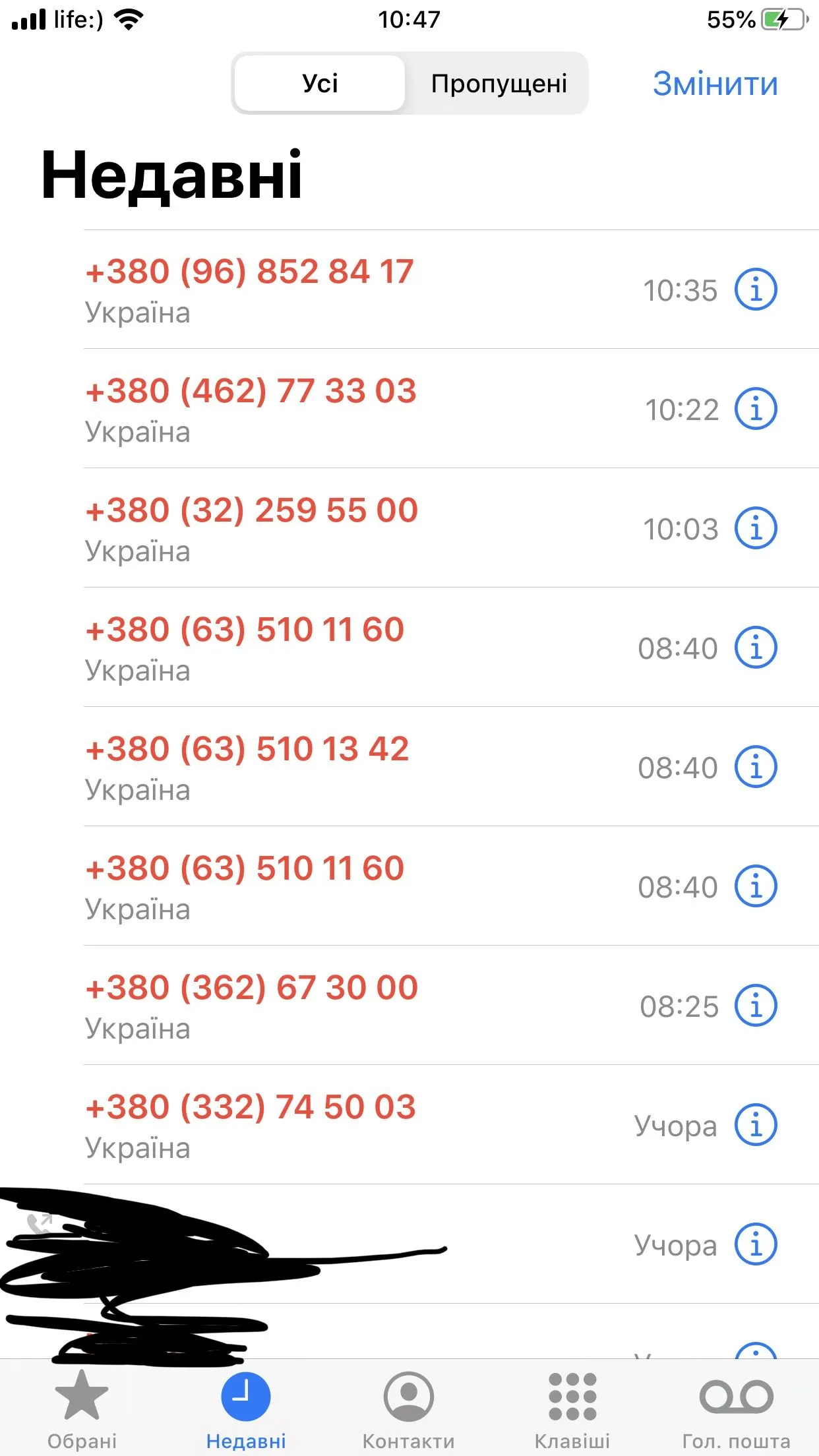Switch to the Пропущені segment

(x=499, y=84)
